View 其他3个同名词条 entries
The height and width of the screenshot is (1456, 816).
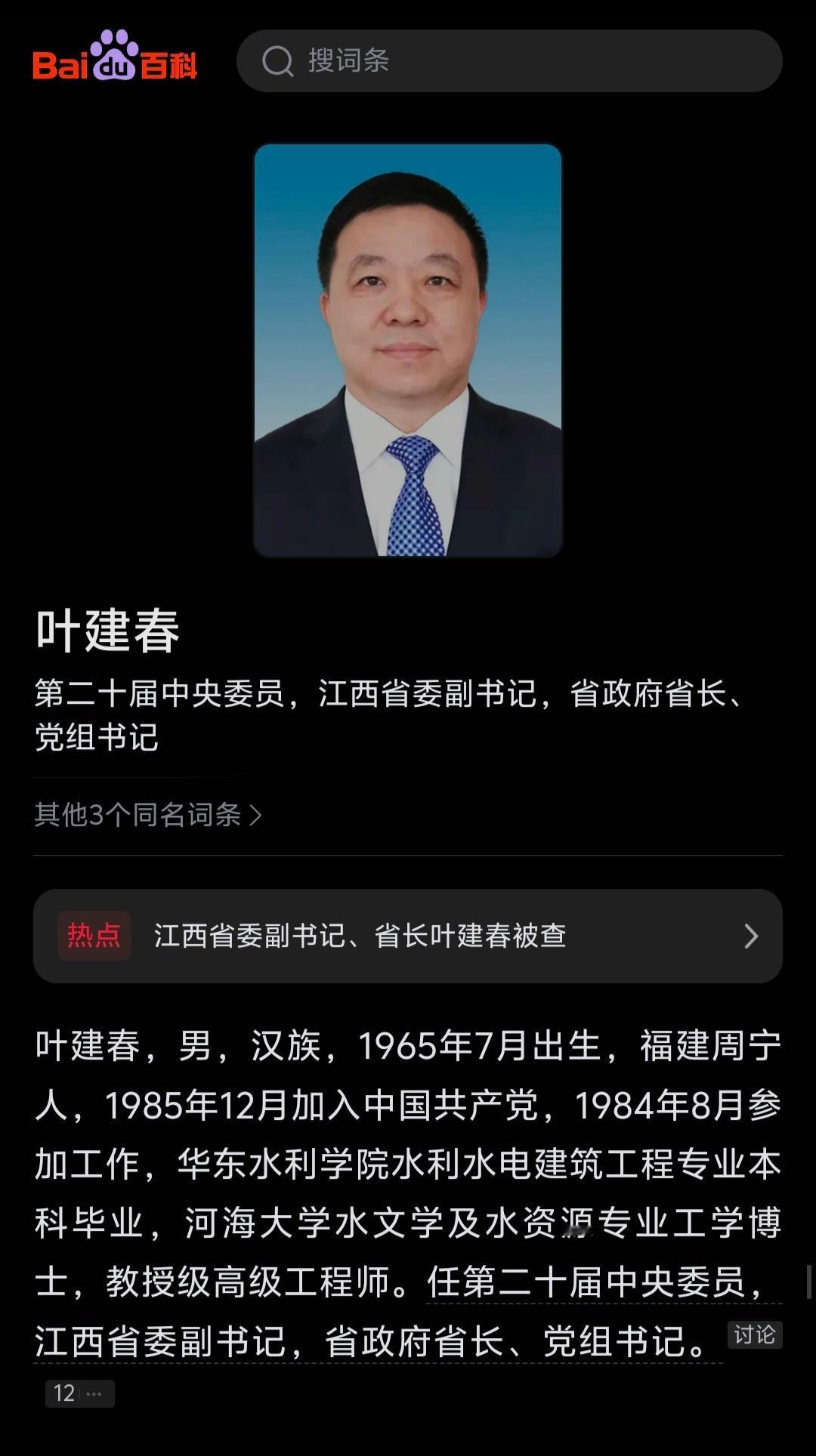pos(148,815)
